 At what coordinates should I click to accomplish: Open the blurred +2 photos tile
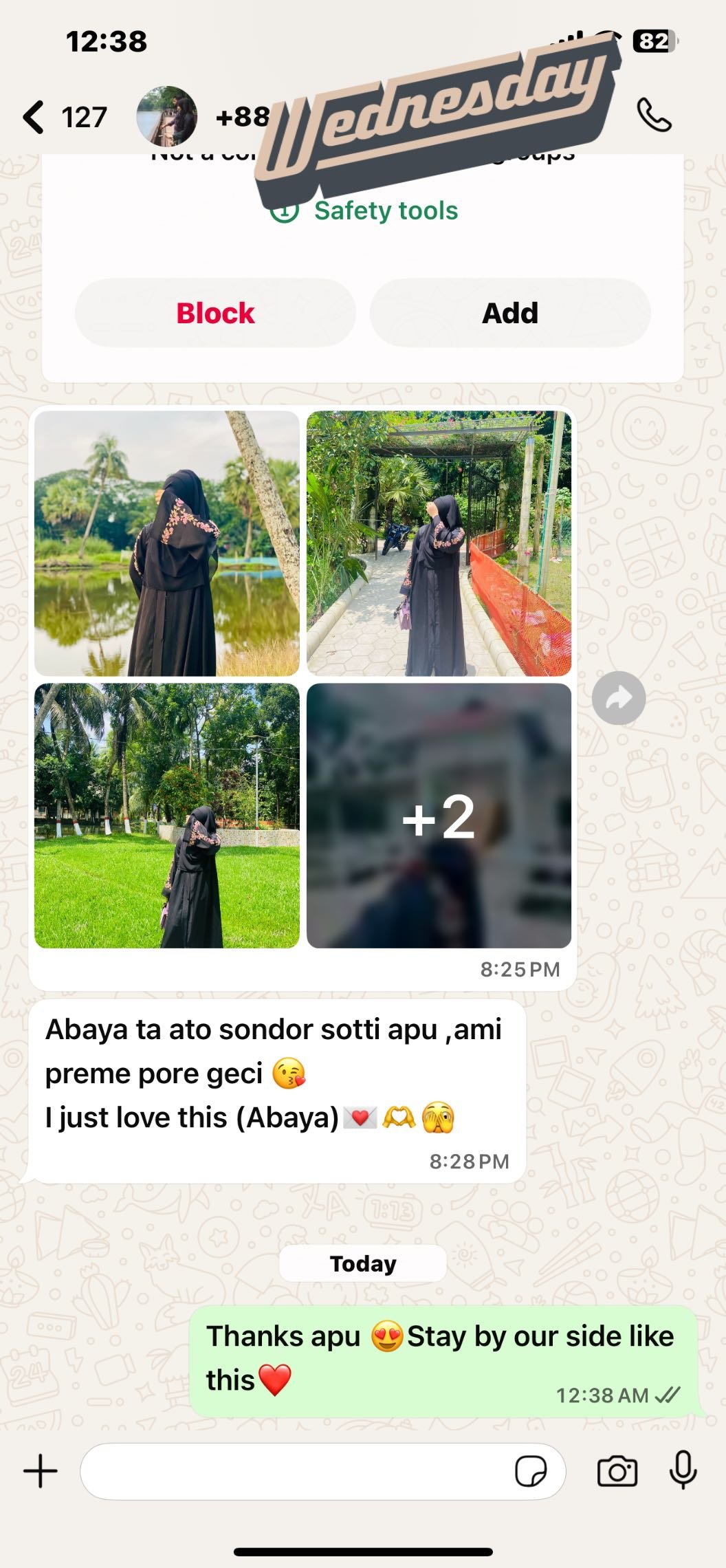pyautogui.click(x=439, y=815)
